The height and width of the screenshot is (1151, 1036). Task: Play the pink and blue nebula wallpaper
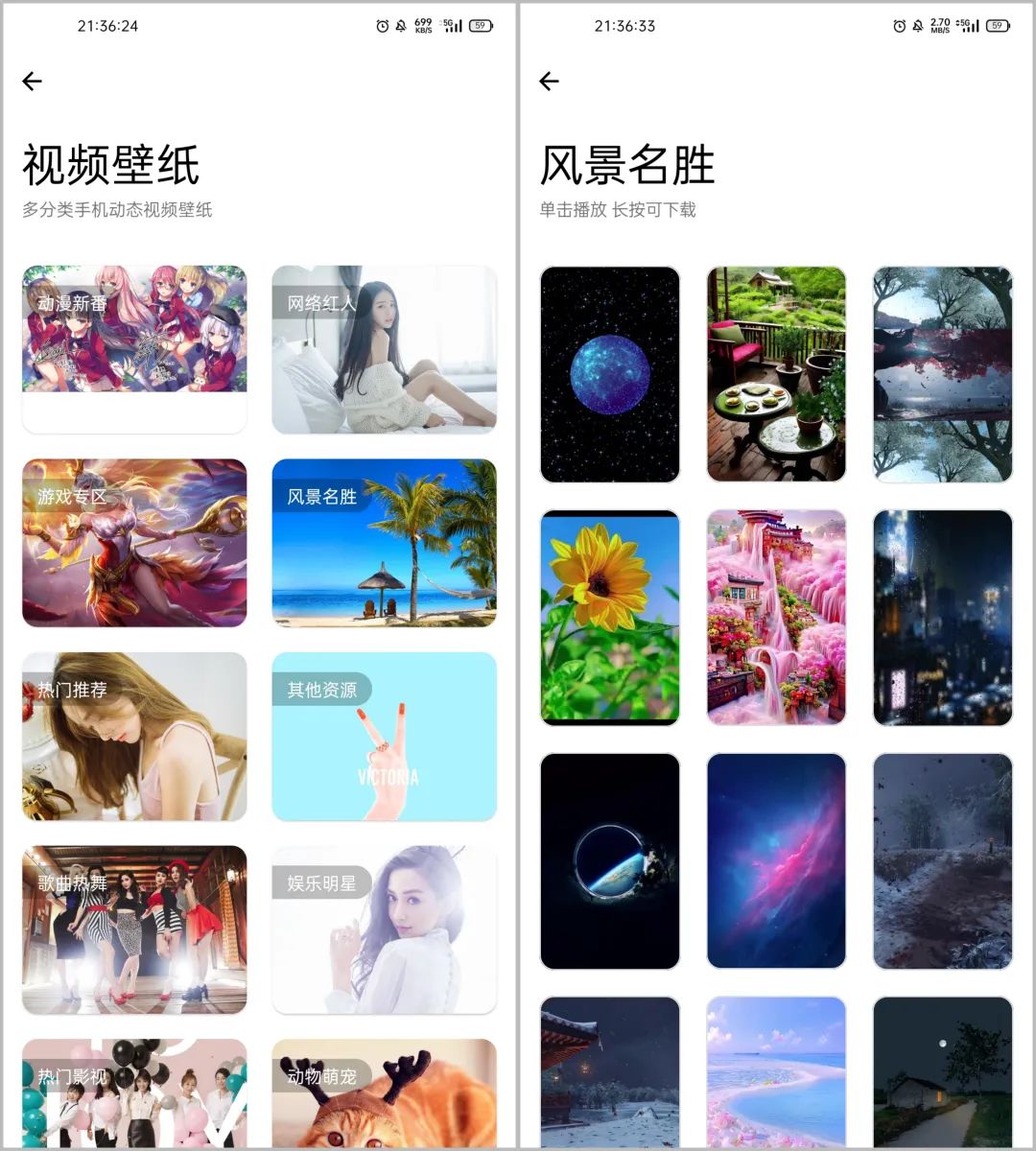pyautogui.click(x=776, y=860)
